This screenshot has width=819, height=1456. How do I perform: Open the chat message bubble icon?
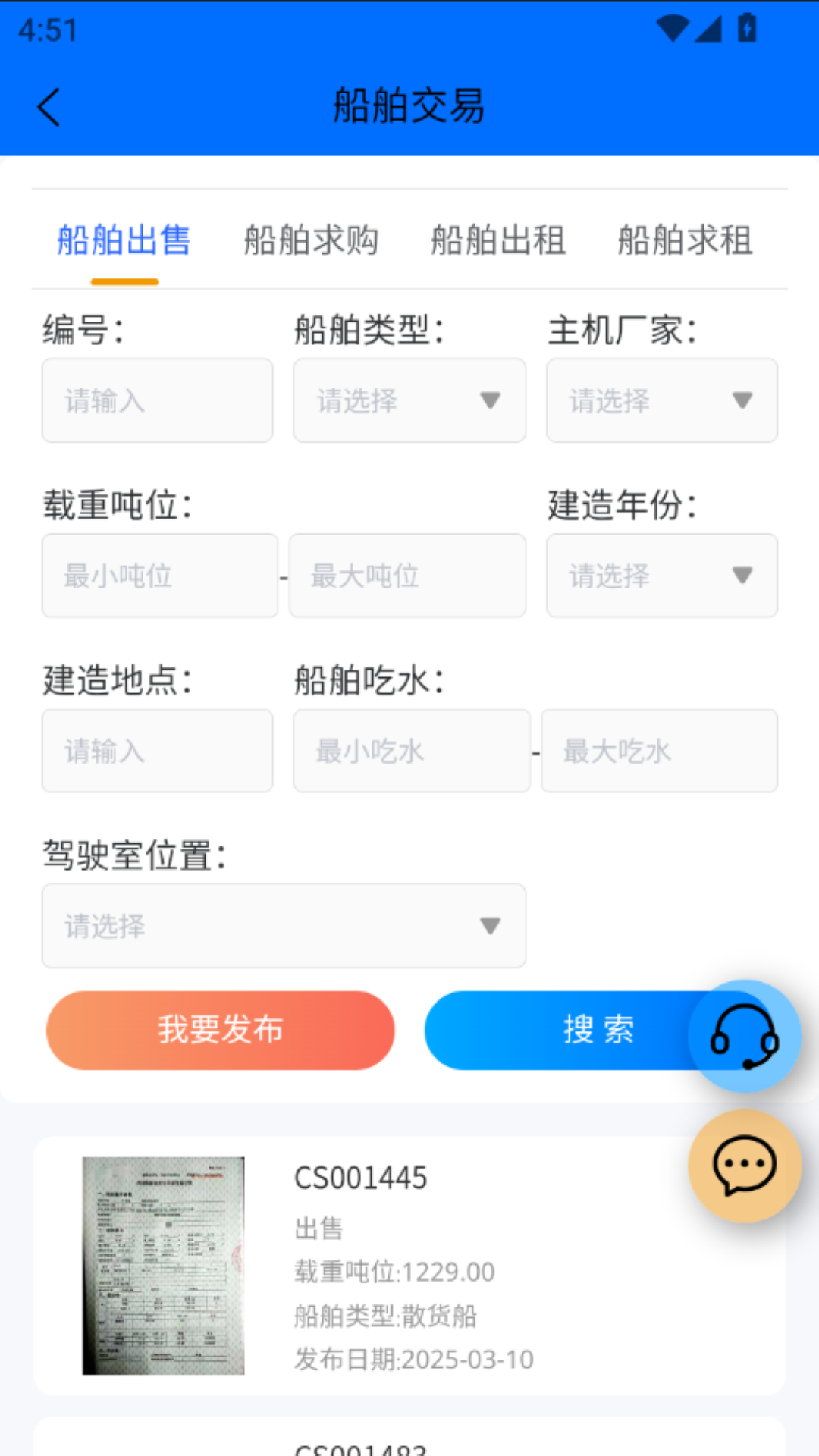point(745,1166)
